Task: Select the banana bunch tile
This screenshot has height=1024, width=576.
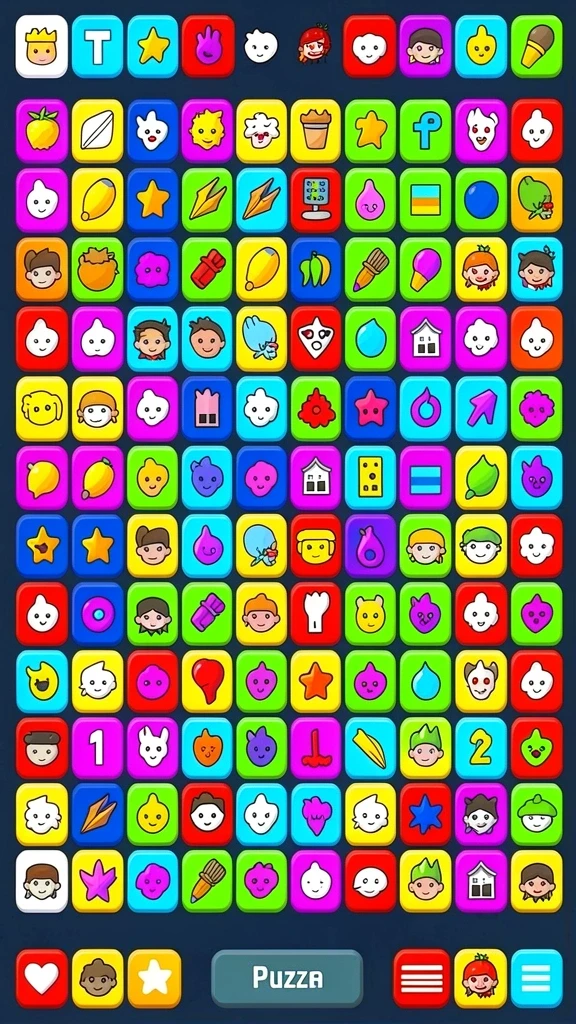Action: pyautogui.click(x=316, y=269)
